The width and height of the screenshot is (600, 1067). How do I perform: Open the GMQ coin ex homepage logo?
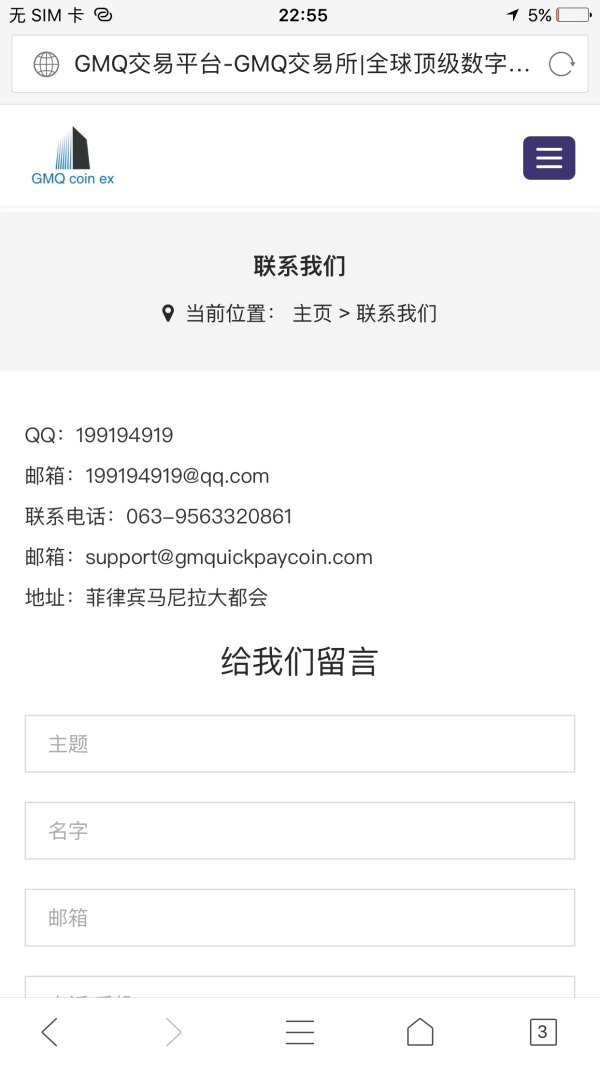tap(73, 157)
